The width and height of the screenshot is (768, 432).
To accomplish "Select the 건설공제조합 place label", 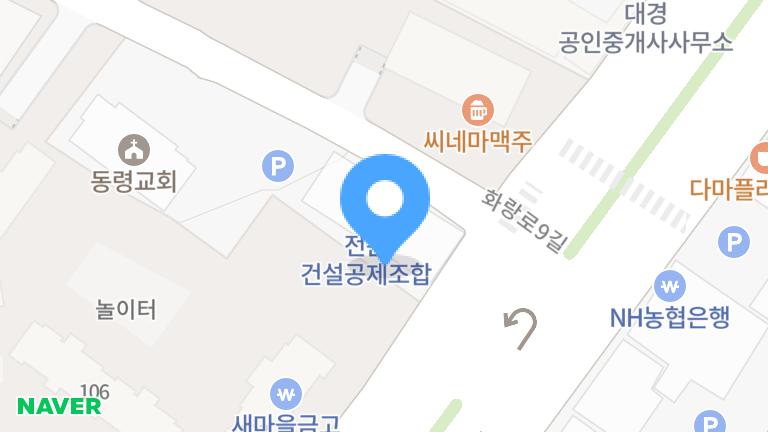I will [x=366, y=272].
